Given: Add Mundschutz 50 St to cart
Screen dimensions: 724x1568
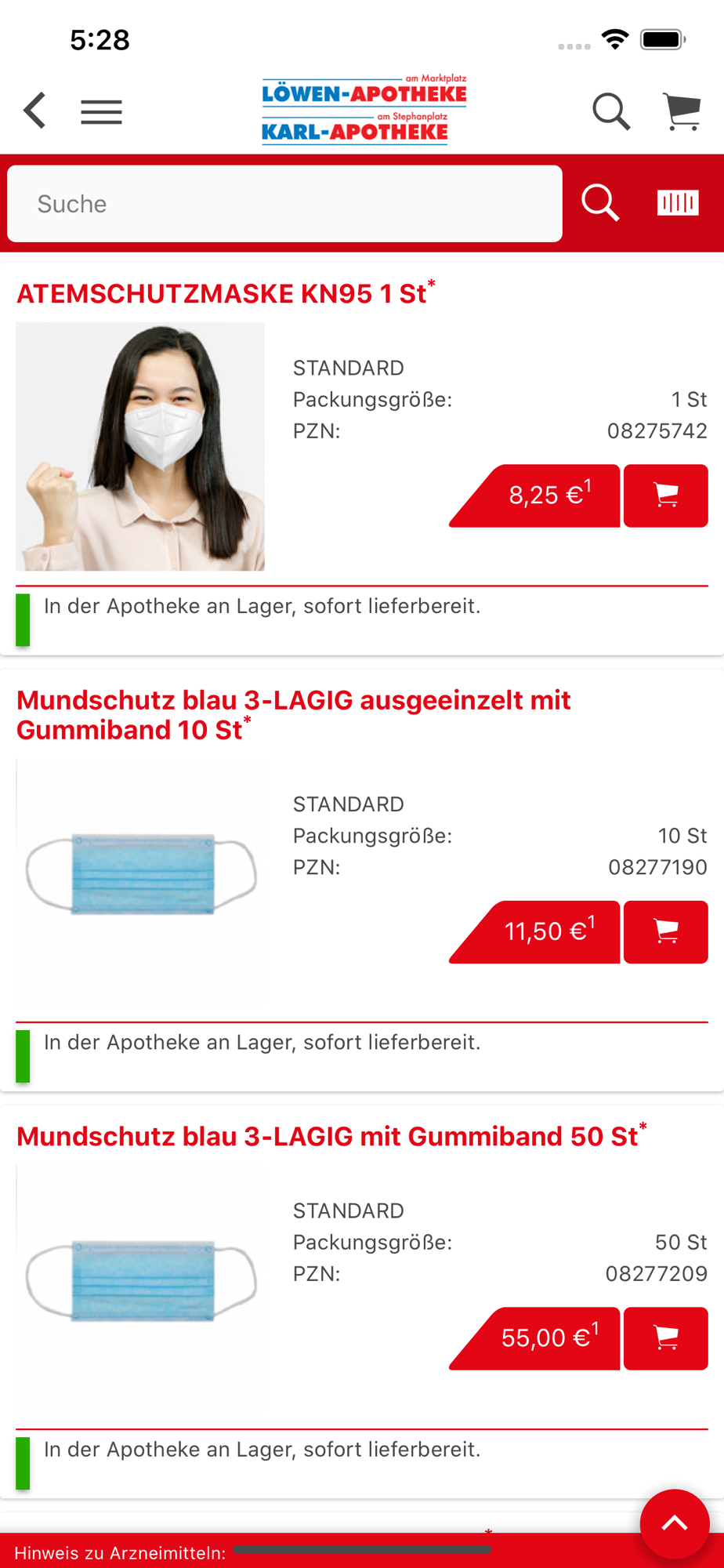Looking at the screenshot, I should (665, 1338).
